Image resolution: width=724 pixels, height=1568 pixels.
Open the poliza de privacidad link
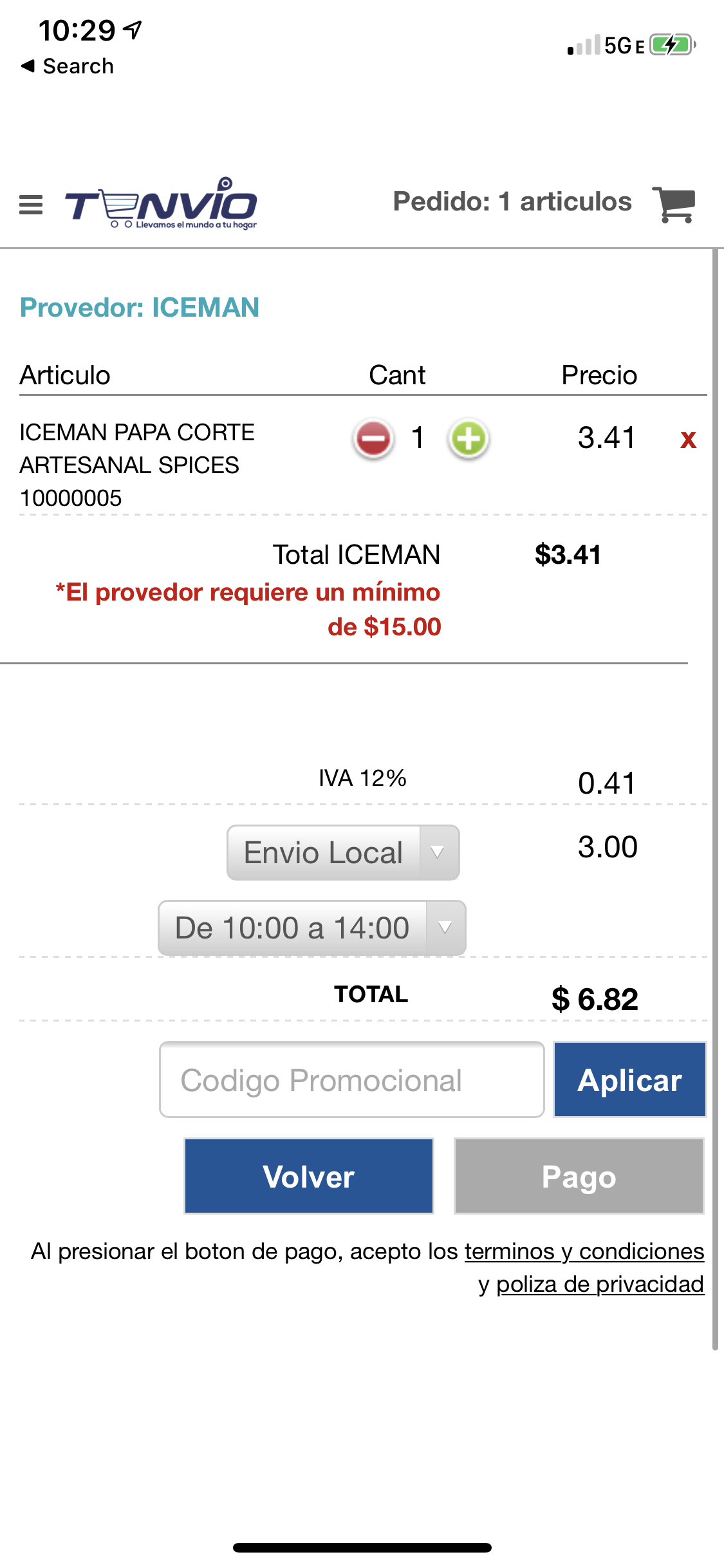coord(600,1284)
